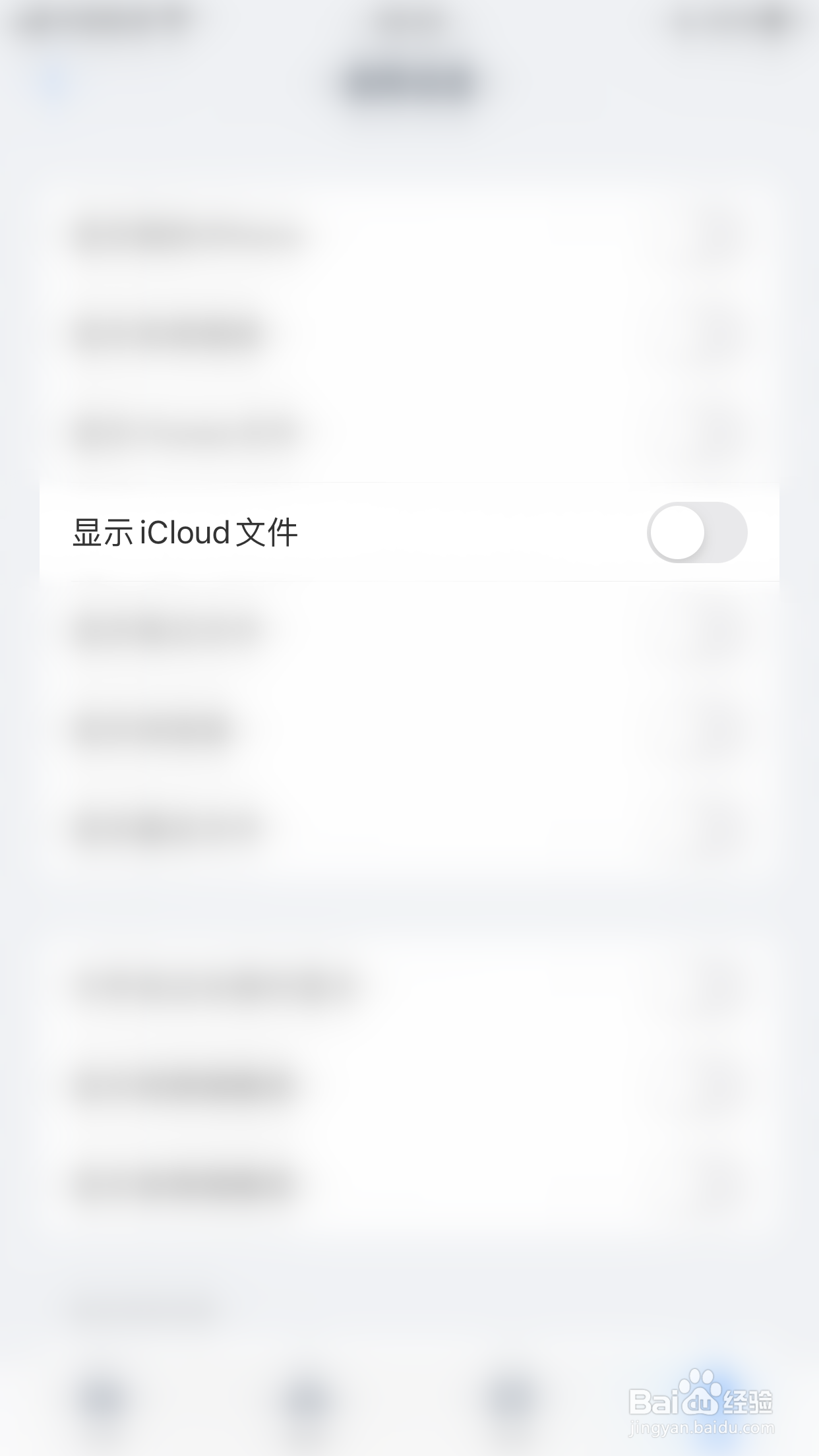Open the settings row below the iCloud toggle
Image resolution: width=819 pixels, height=1456 pixels.
[409, 630]
